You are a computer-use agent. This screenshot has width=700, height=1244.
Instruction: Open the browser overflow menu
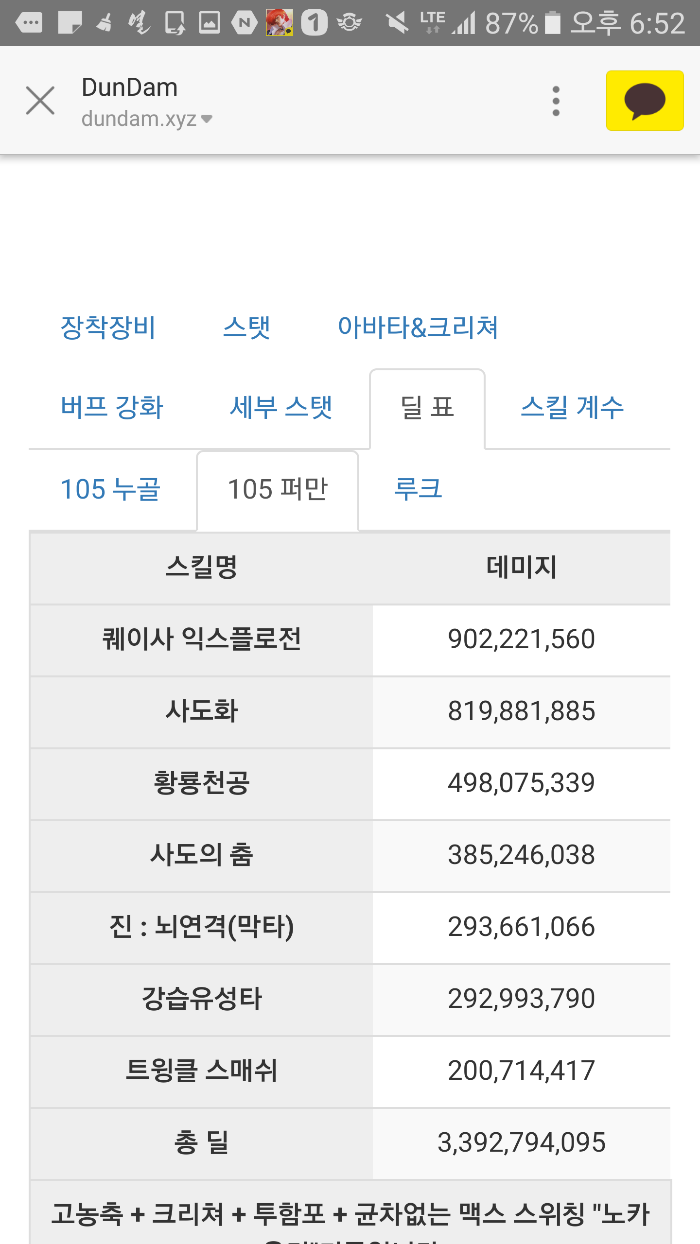556,101
